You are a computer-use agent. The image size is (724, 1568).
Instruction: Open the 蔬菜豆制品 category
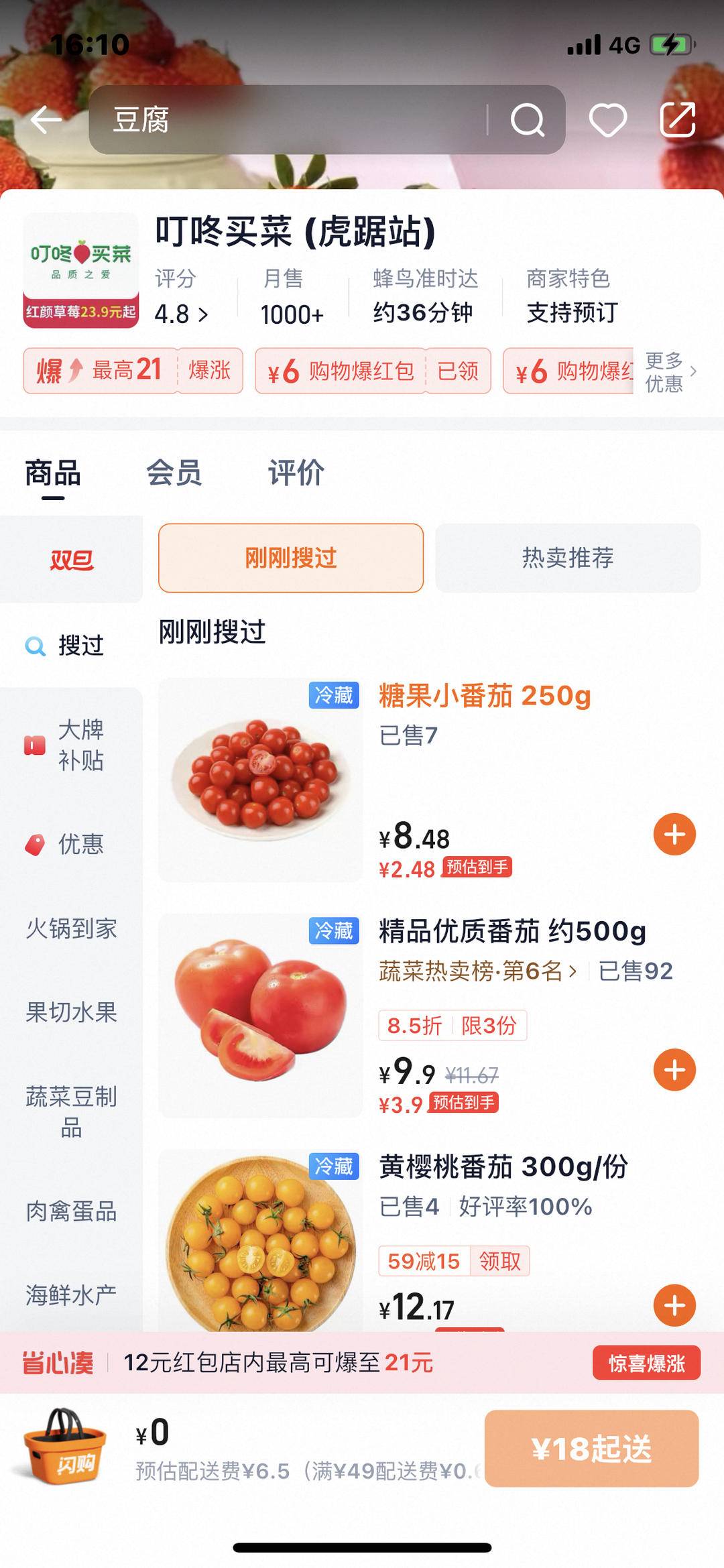71,1111
